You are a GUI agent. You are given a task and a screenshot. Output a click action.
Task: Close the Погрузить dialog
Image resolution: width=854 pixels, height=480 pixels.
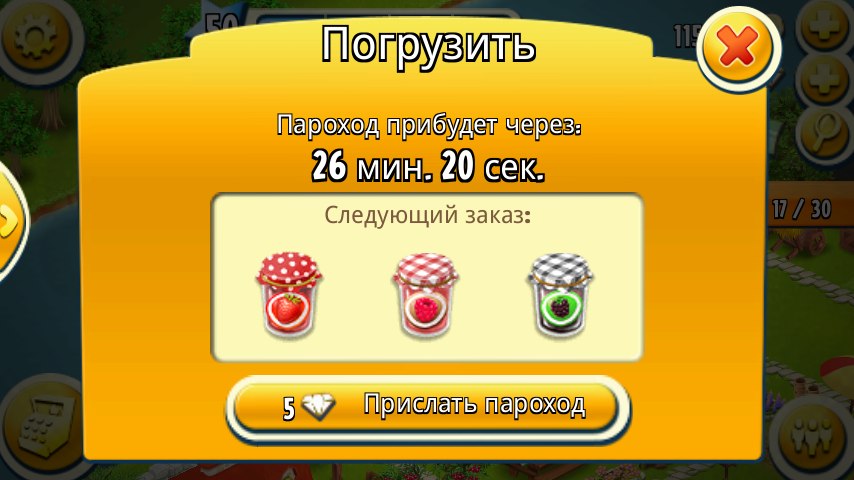[739, 49]
